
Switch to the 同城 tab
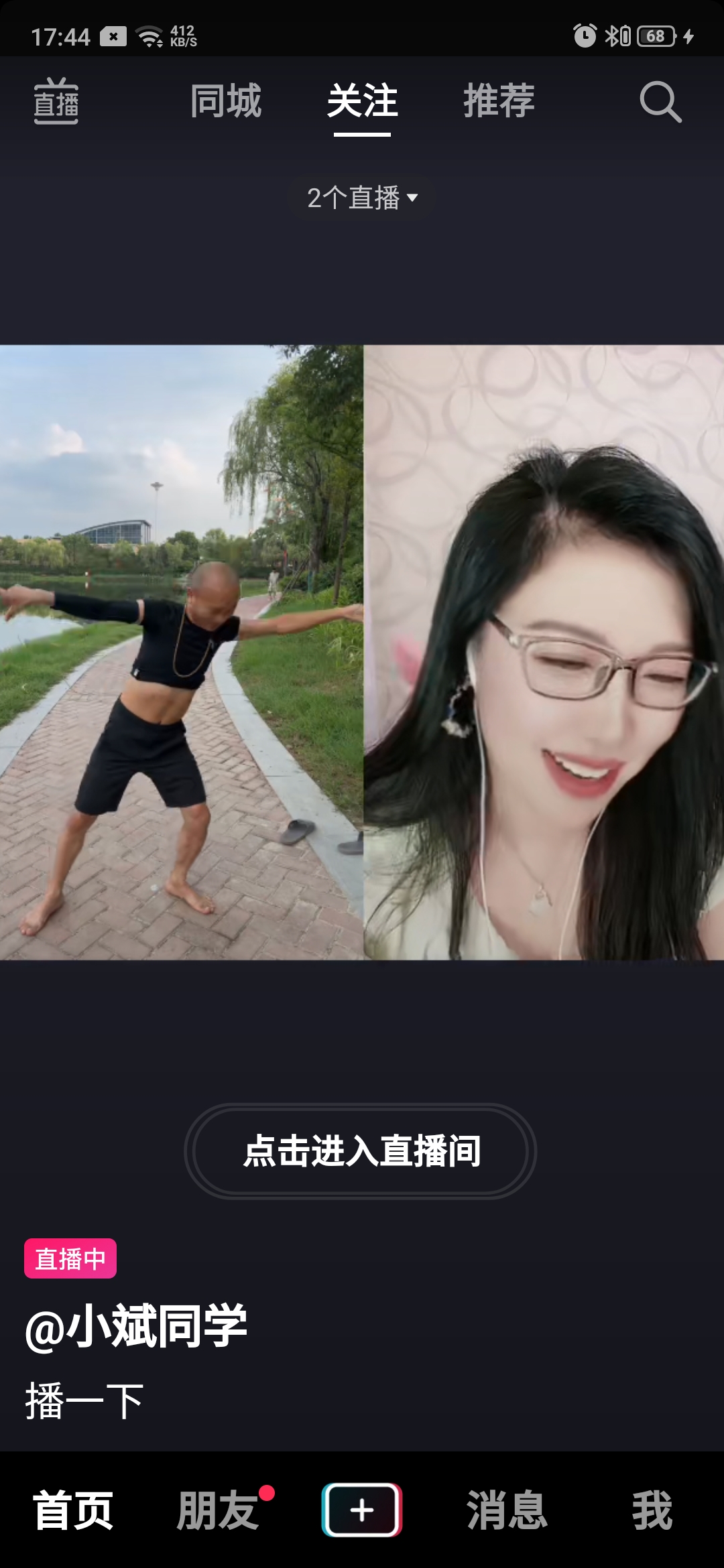226,101
